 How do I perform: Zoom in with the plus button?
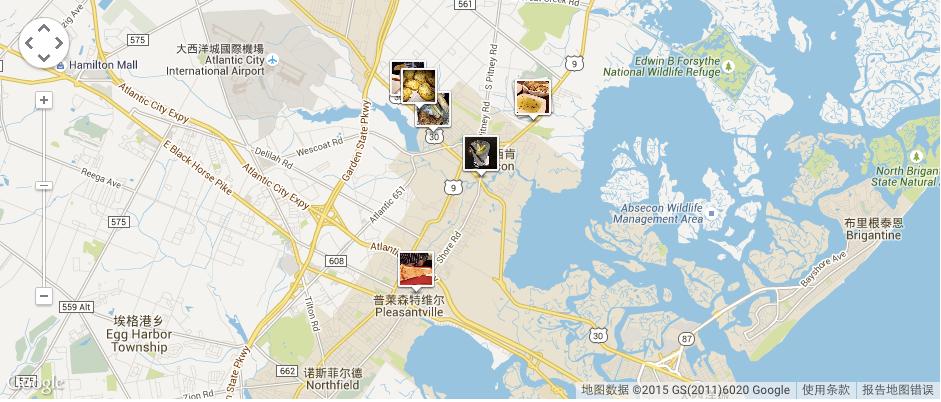[44, 100]
